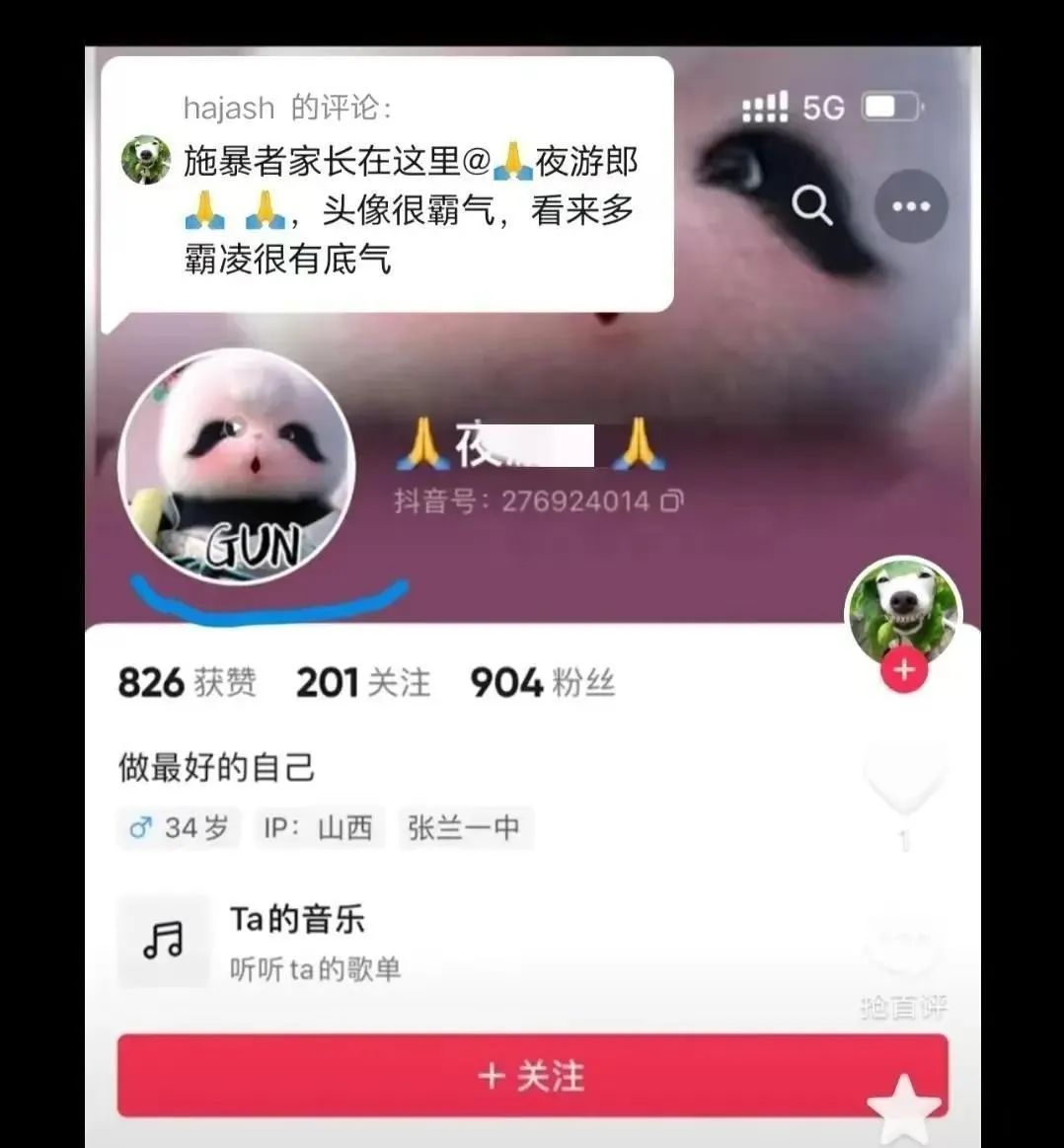The width and height of the screenshot is (1064, 1148).
Task: Open the search on the profile page
Action: [x=812, y=205]
